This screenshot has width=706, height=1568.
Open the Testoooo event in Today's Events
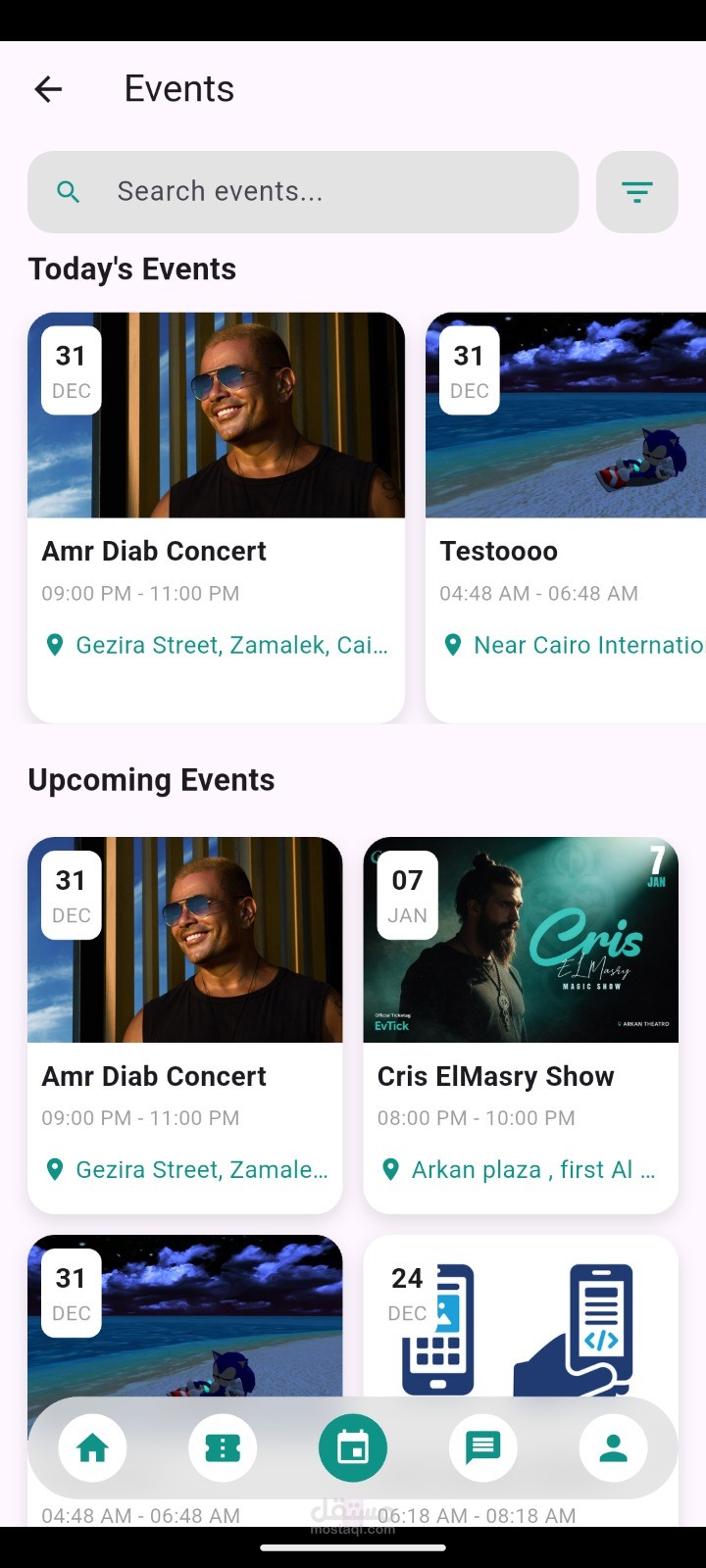click(x=565, y=516)
